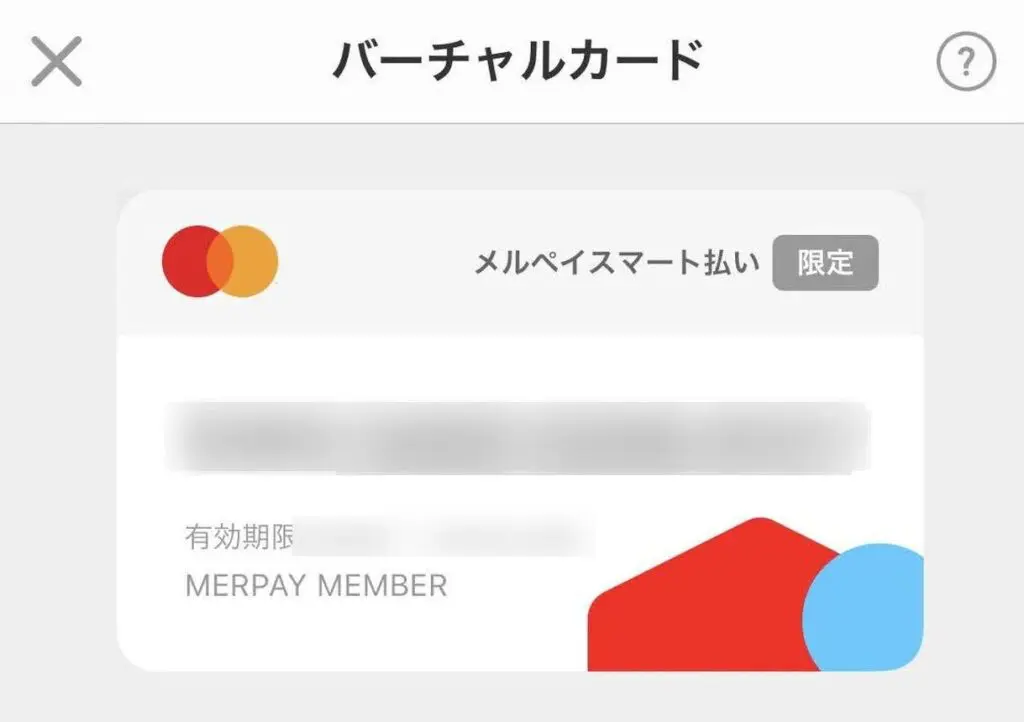Open the help question mark icon
Viewport: 1024px width, 722px height.
[x=965, y=64]
